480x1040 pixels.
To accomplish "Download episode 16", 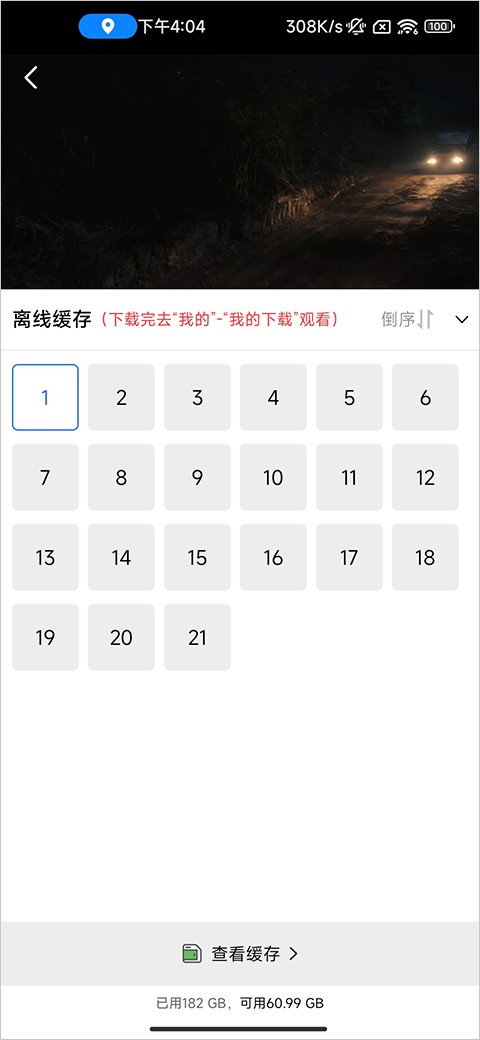I will click(x=273, y=557).
